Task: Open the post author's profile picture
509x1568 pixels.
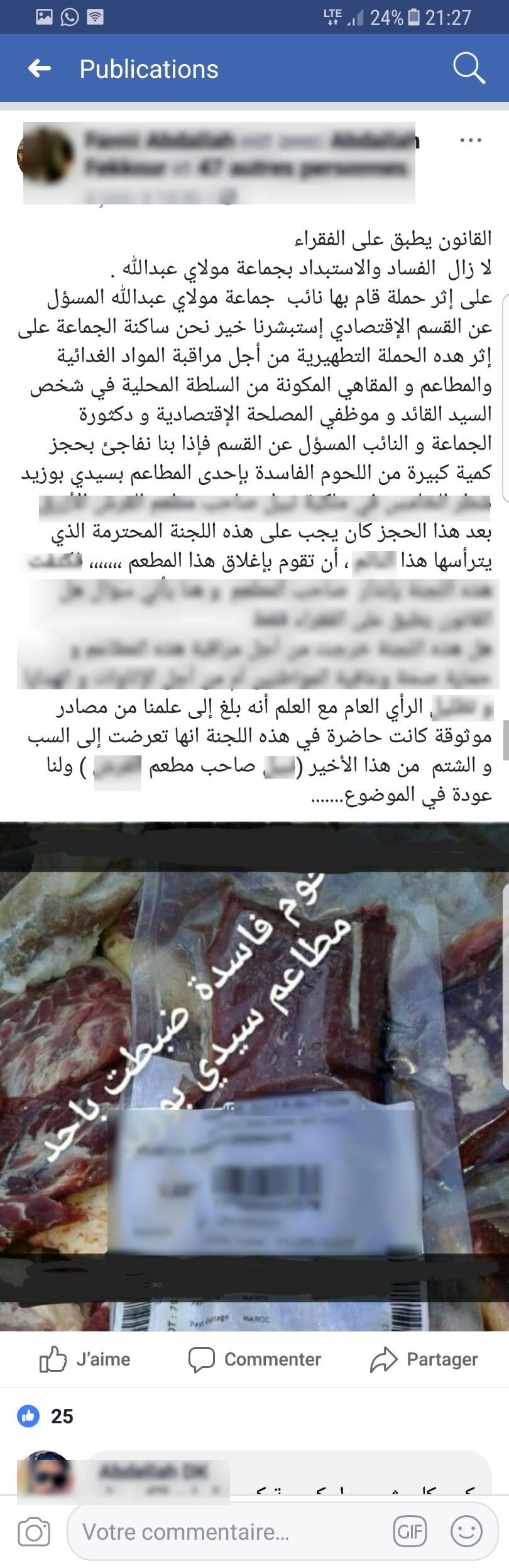Action: tap(44, 155)
